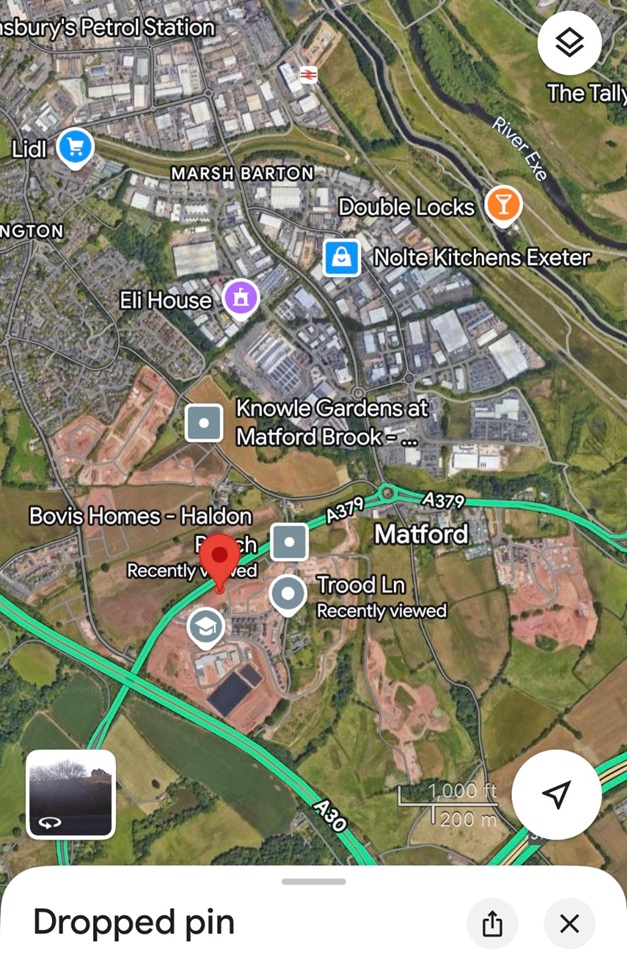Select the Lidl shopping marker
The width and height of the screenshot is (627, 960).
pyautogui.click(x=75, y=147)
